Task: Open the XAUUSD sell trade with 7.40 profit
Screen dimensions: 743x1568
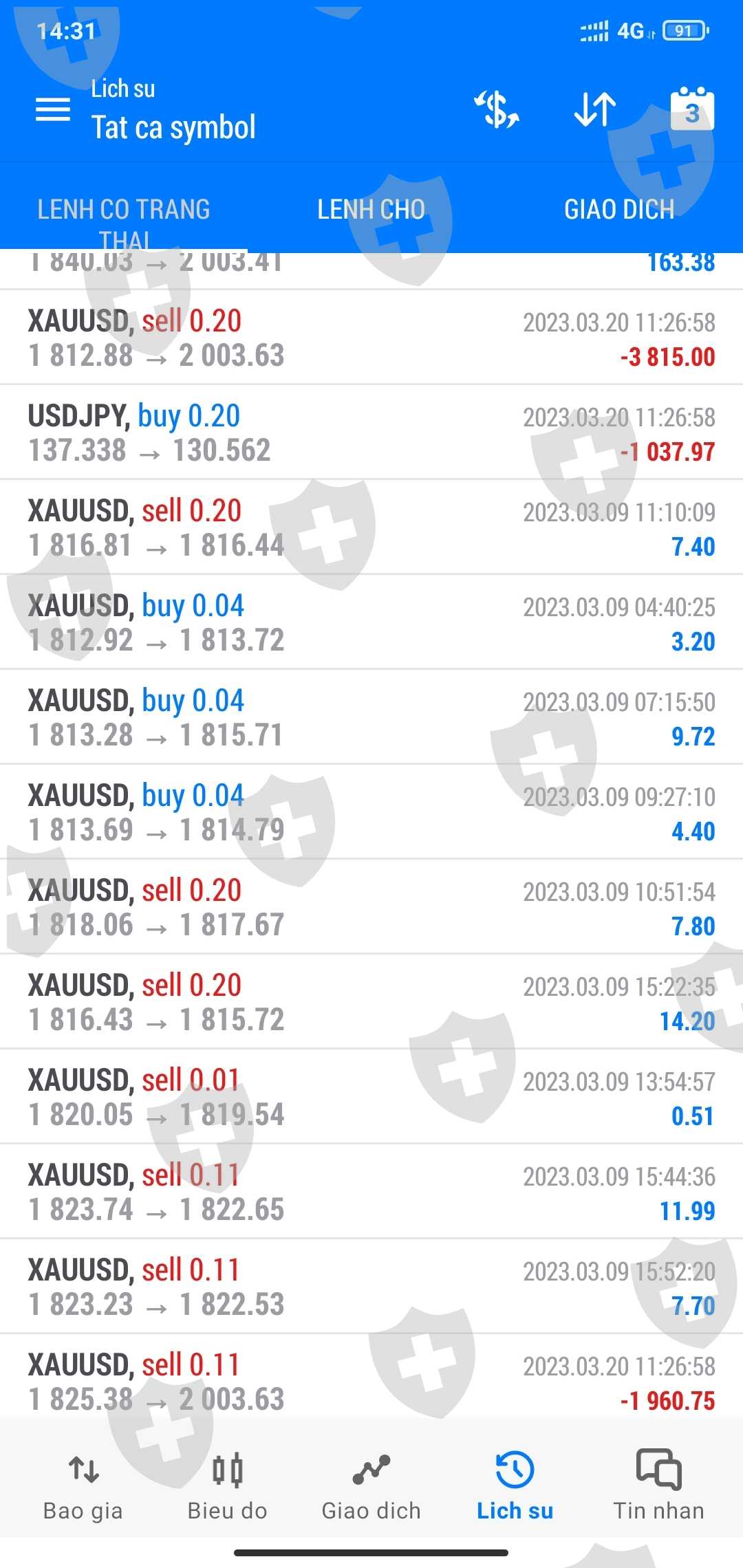Action: point(371,527)
